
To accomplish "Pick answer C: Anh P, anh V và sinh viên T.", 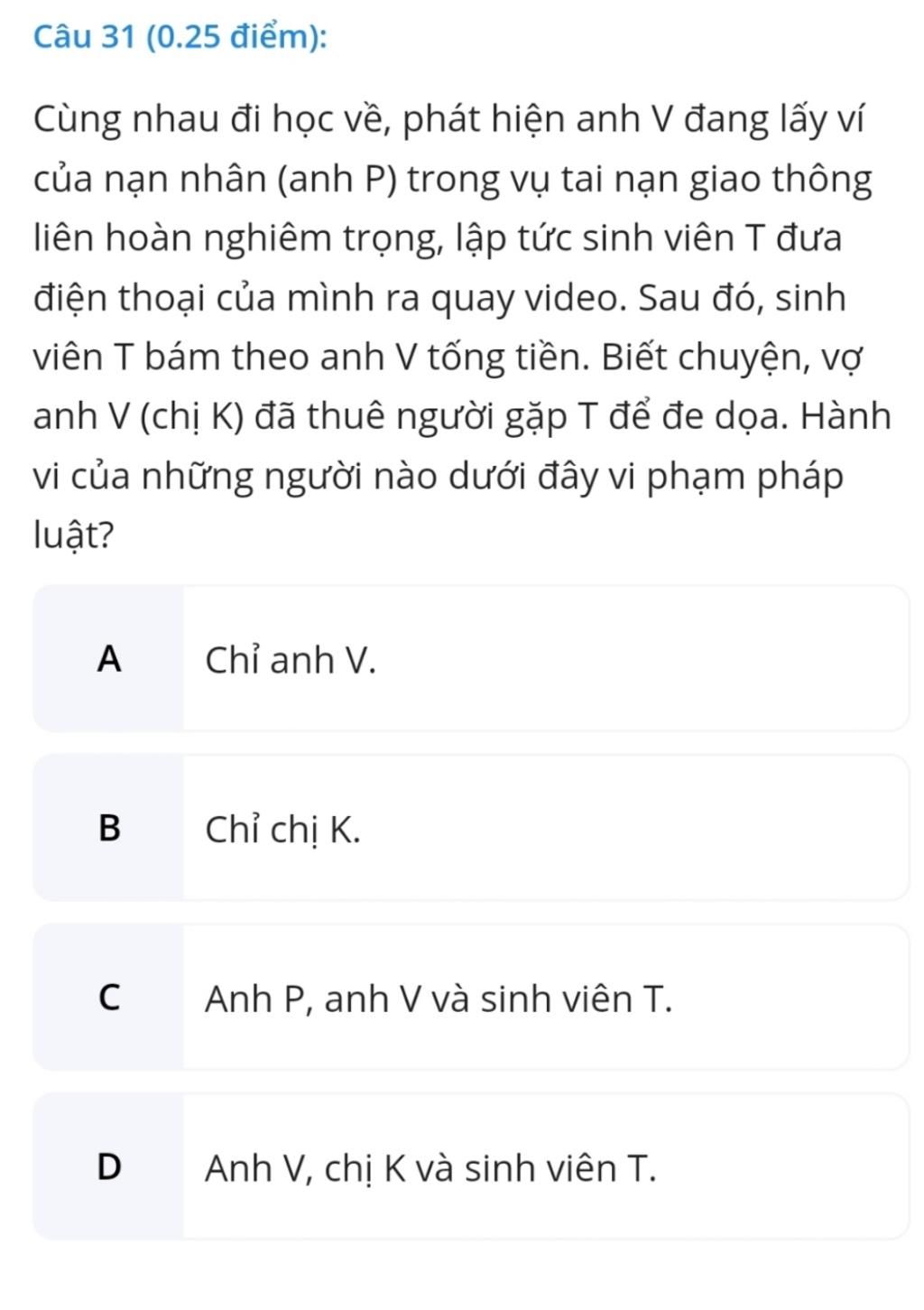I will (x=469, y=998).
